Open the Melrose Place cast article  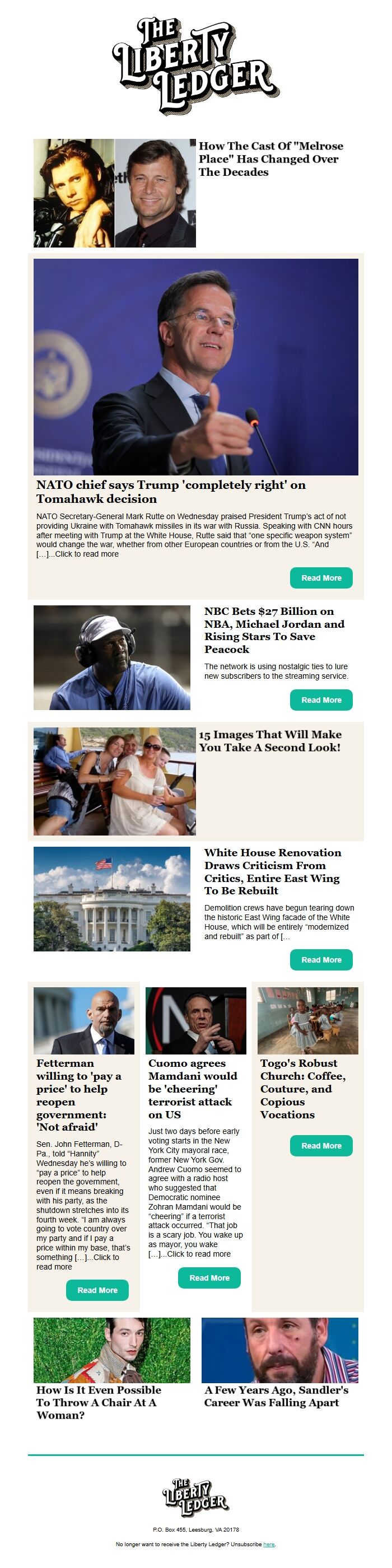point(270,159)
